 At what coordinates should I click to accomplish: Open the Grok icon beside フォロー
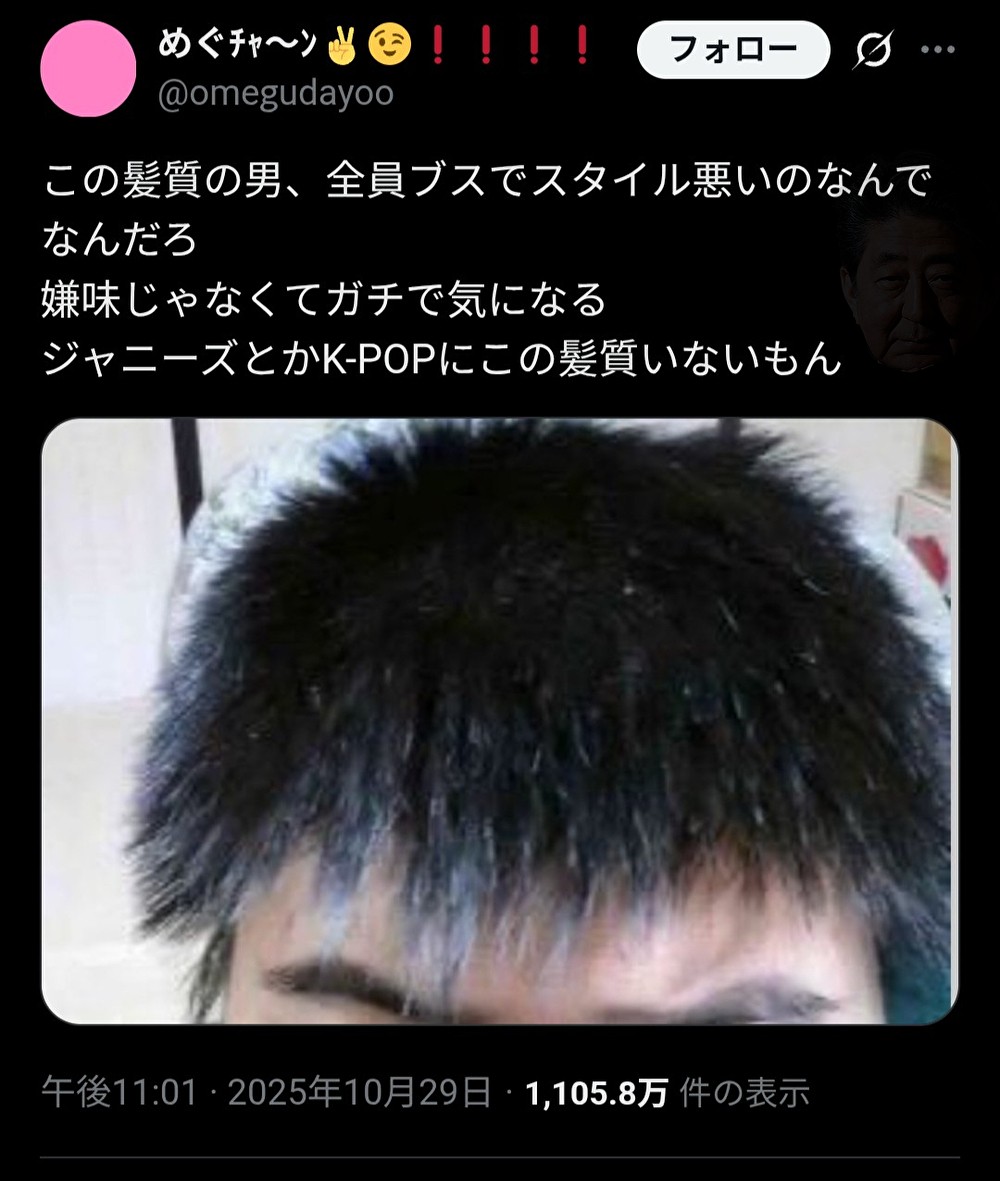tap(872, 50)
